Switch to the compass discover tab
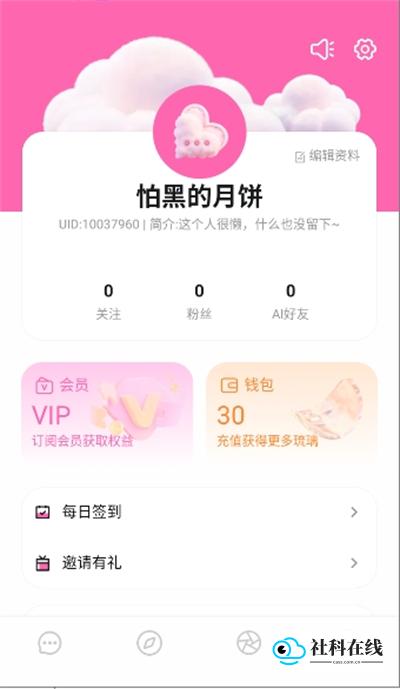Viewport: 400px width, 689px height. (x=149, y=643)
